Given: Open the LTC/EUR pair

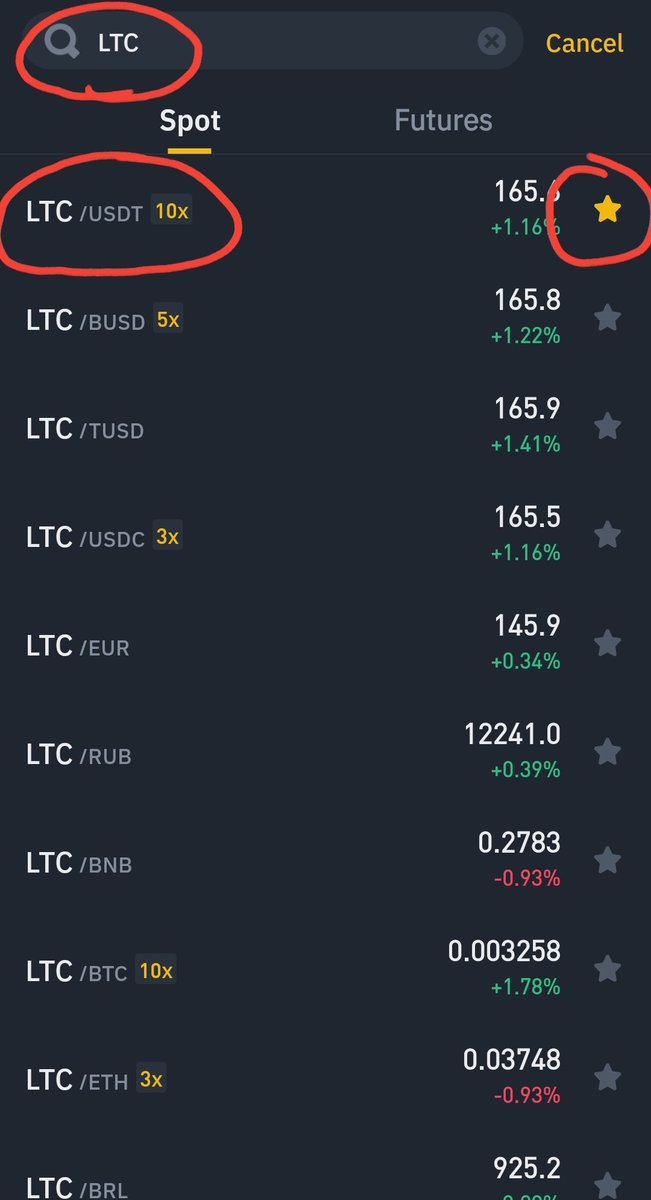Looking at the screenshot, I should 325,645.
